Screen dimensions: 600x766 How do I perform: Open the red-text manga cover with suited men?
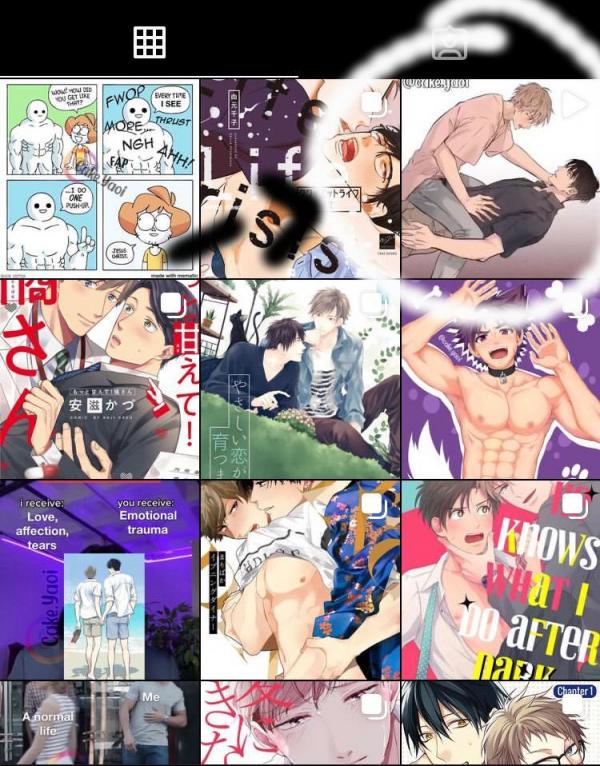pos(99,379)
